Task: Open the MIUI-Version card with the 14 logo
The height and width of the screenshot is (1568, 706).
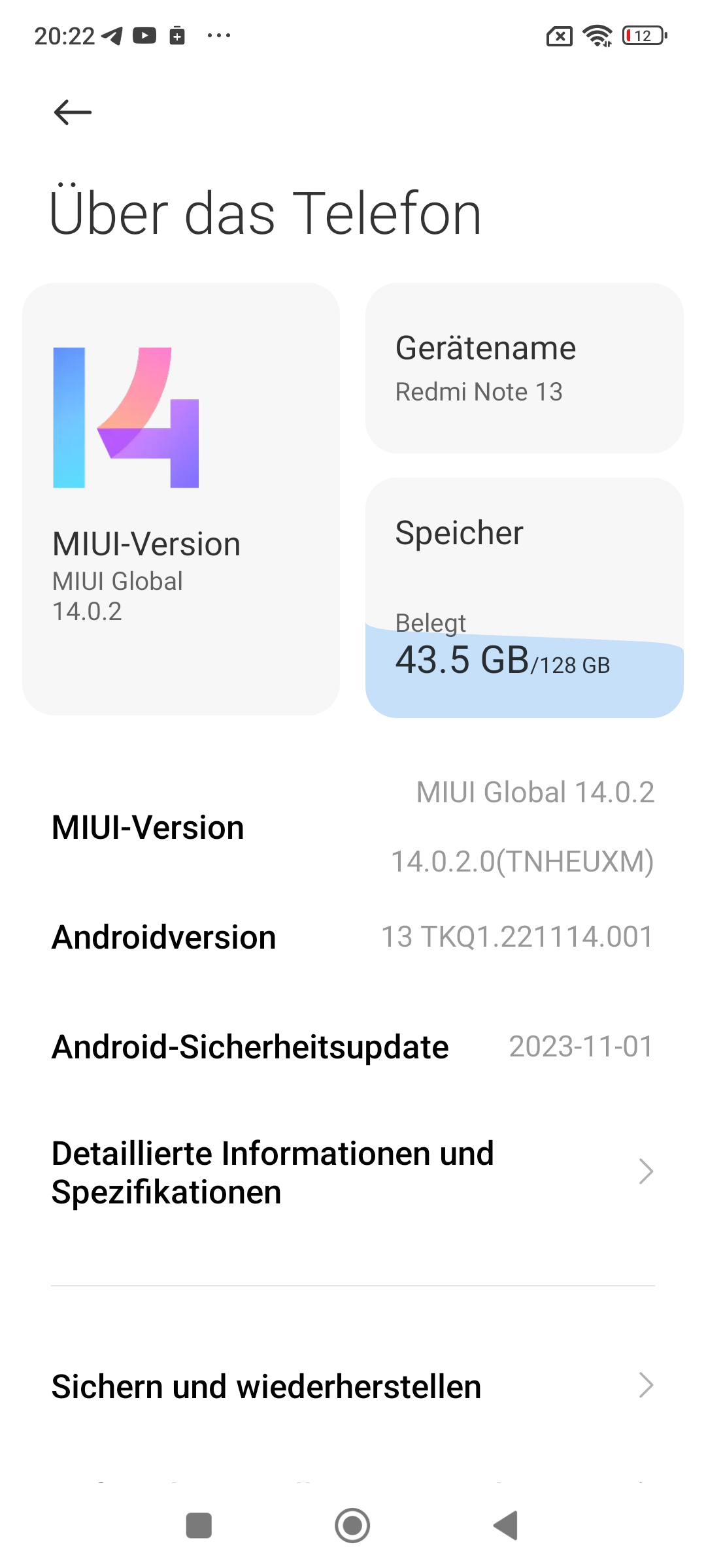Action: (x=181, y=499)
